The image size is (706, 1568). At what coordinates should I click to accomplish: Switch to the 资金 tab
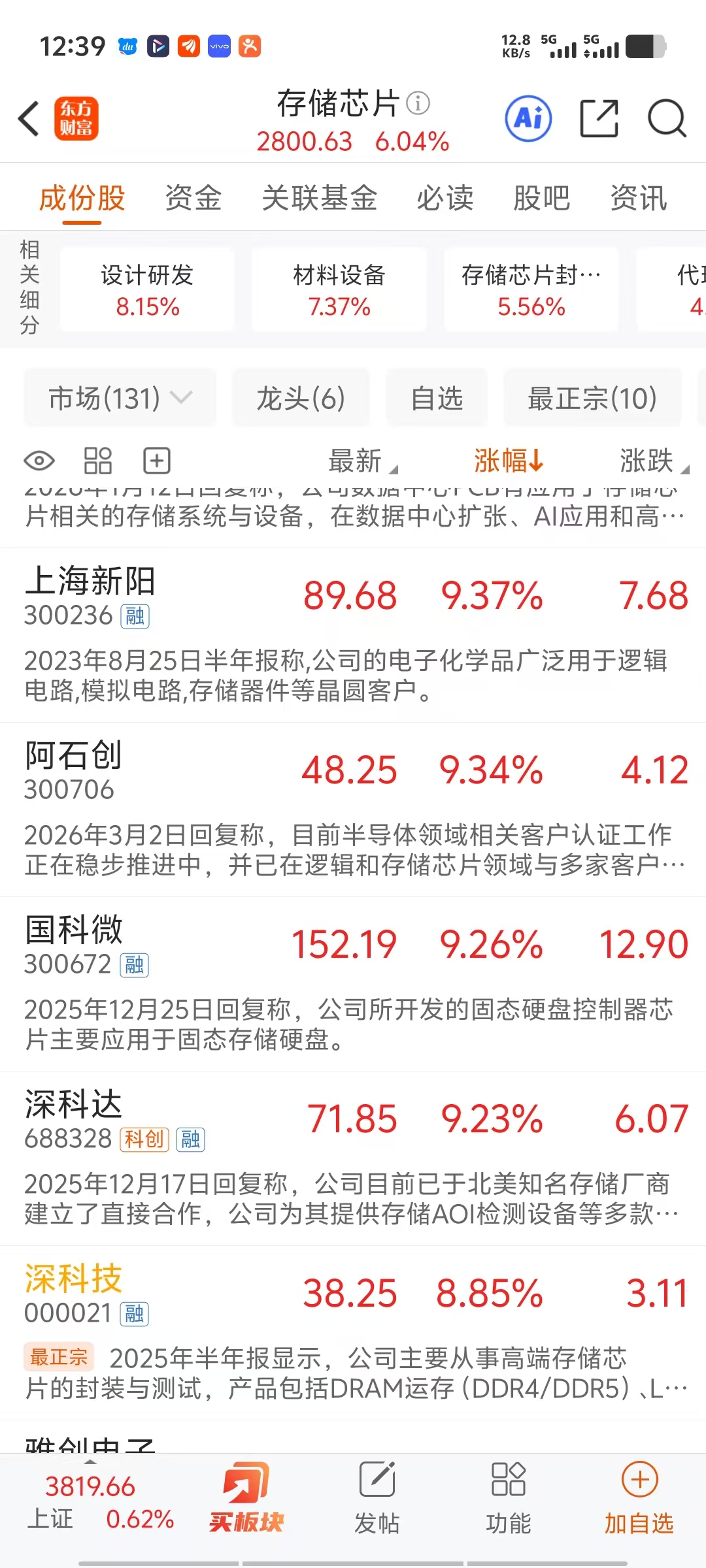click(x=193, y=197)
